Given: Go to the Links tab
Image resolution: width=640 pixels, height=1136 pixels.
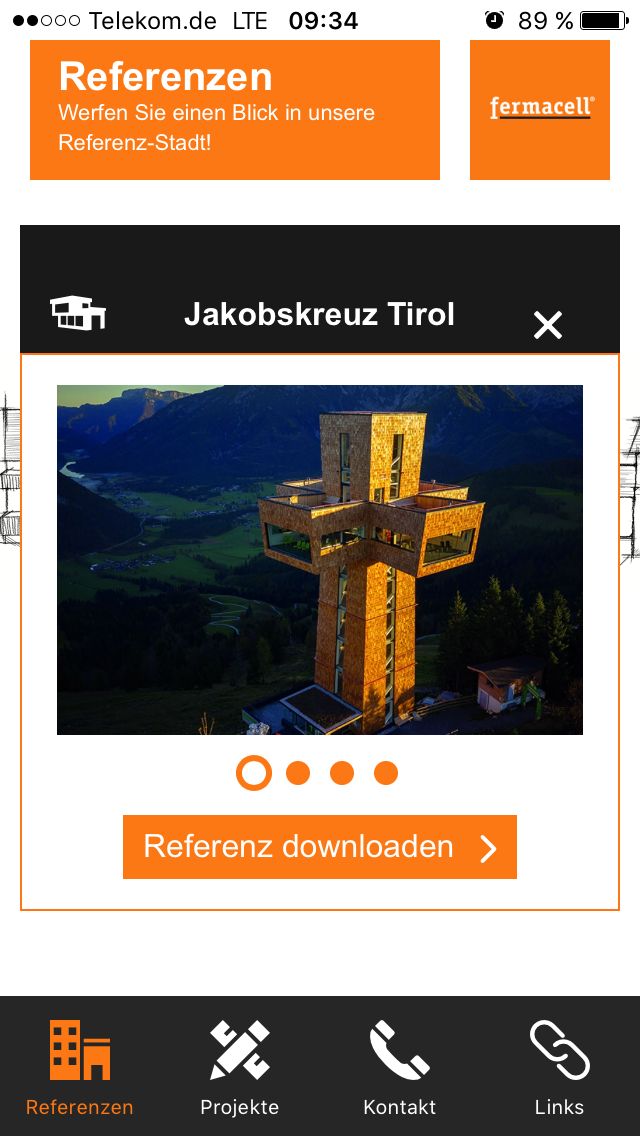Looking at the screenshot, I should pyautogui.click(x=559, y=1066).
